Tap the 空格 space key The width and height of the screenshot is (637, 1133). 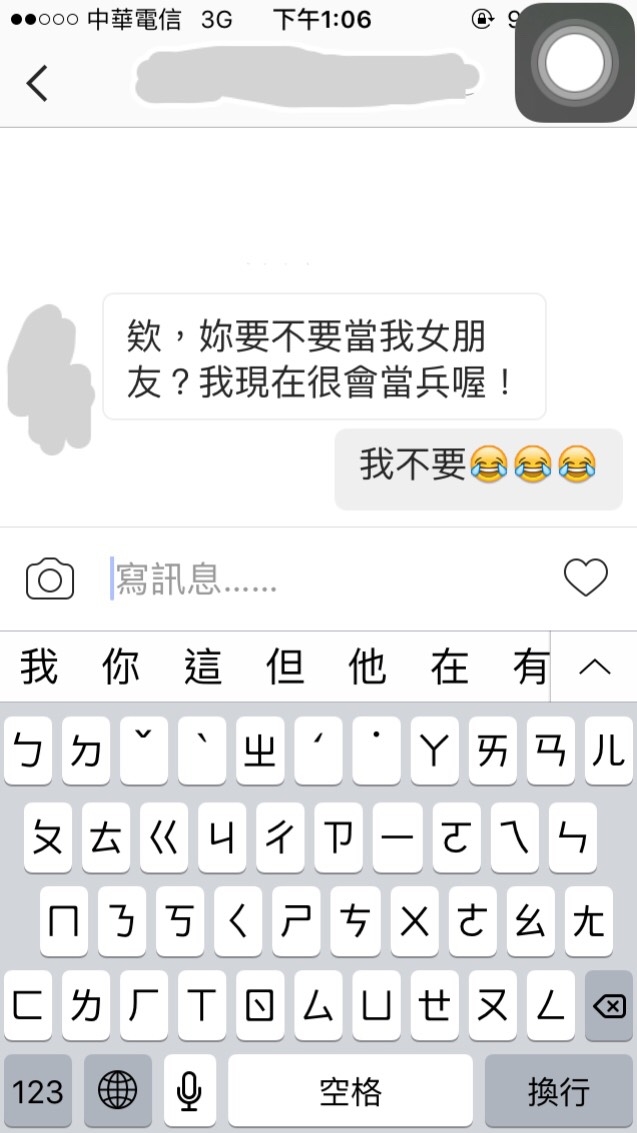pos(350,1091)
